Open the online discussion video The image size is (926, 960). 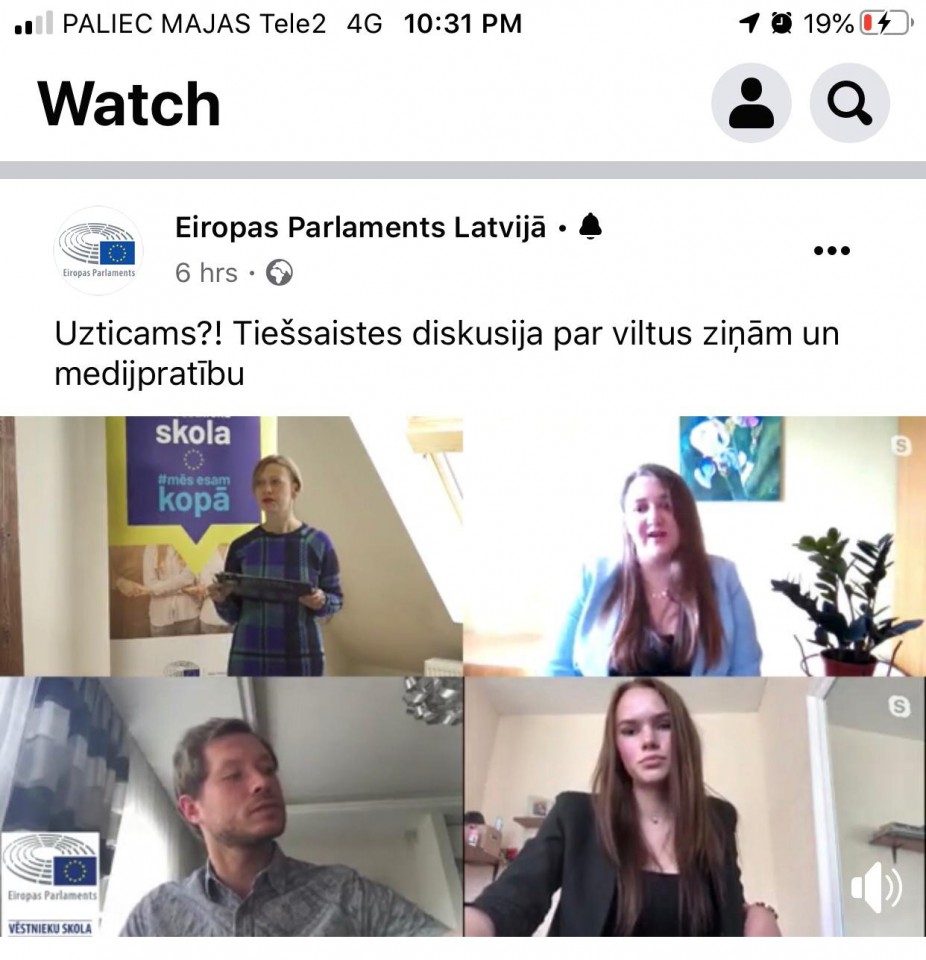pyautogui.click(x=463, y=676)
